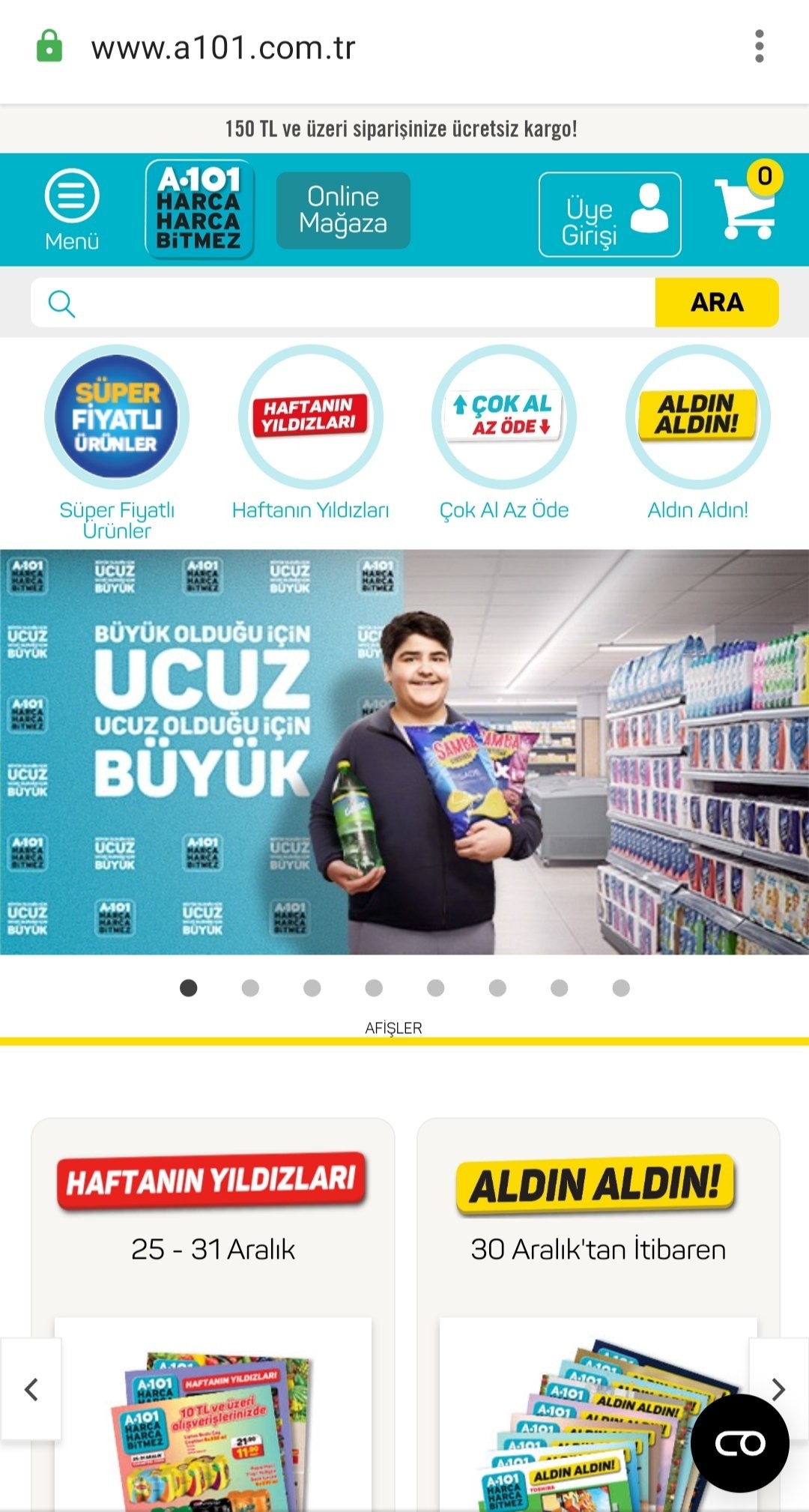Tap the ARA search button
The width and height of the screenshot is (809, 1512).
pyautogui.click(x=717, y=303)
